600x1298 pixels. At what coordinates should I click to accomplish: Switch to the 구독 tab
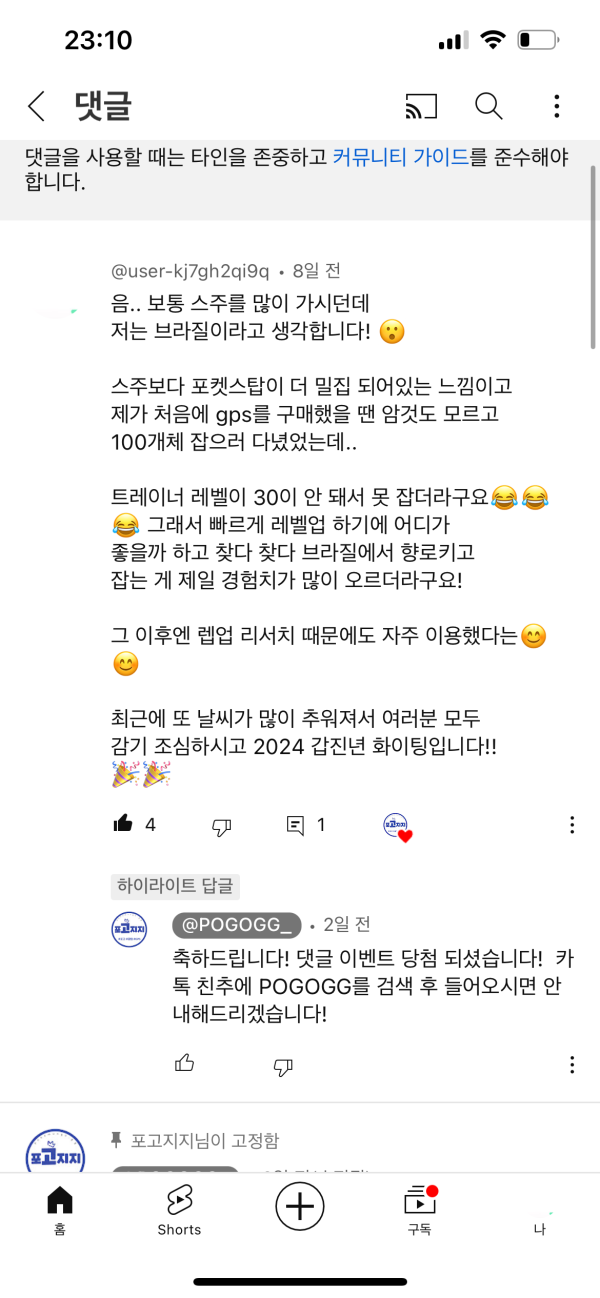[419, 1208]
